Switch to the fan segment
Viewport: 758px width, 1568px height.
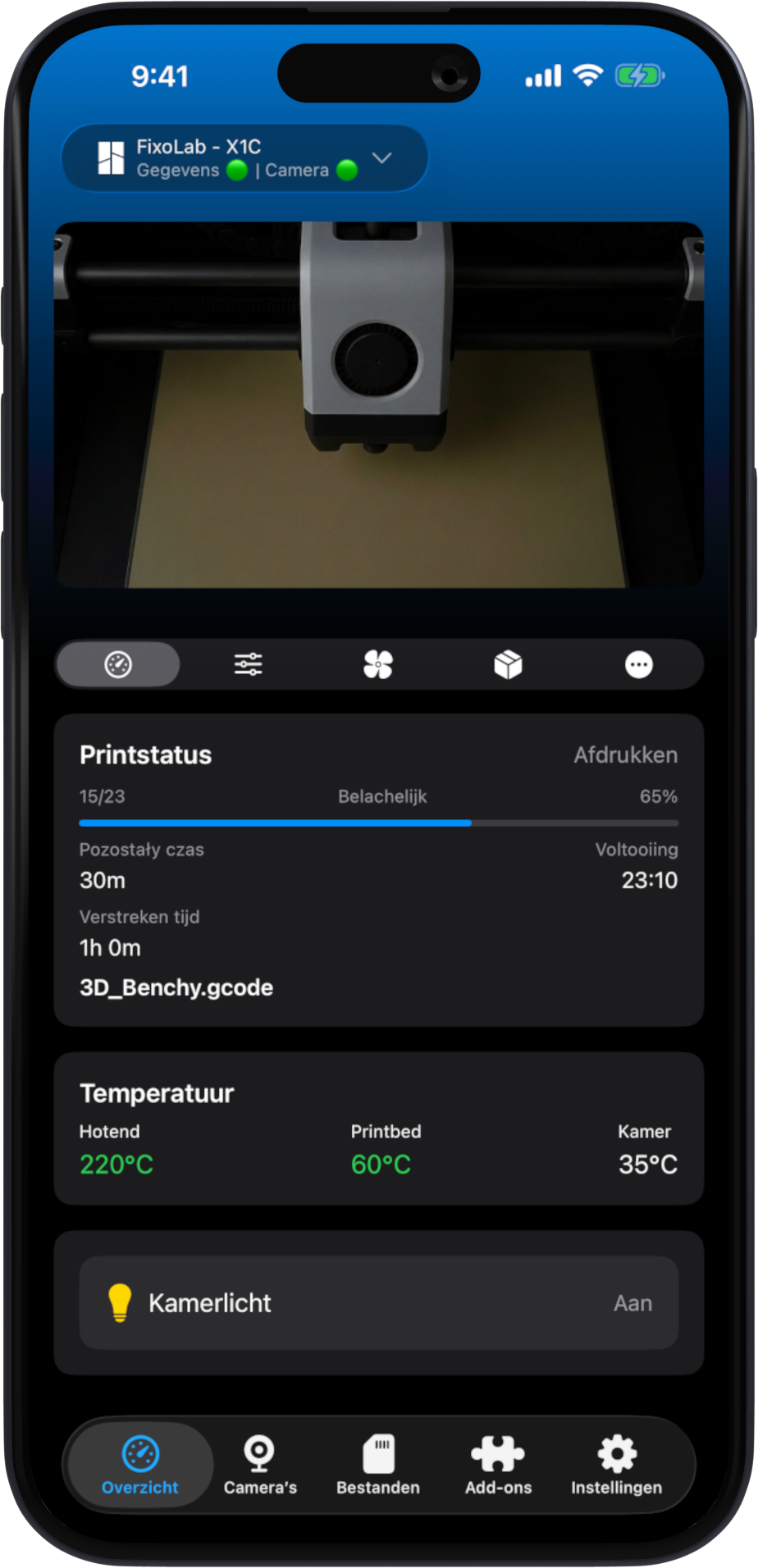coord(378,664)
